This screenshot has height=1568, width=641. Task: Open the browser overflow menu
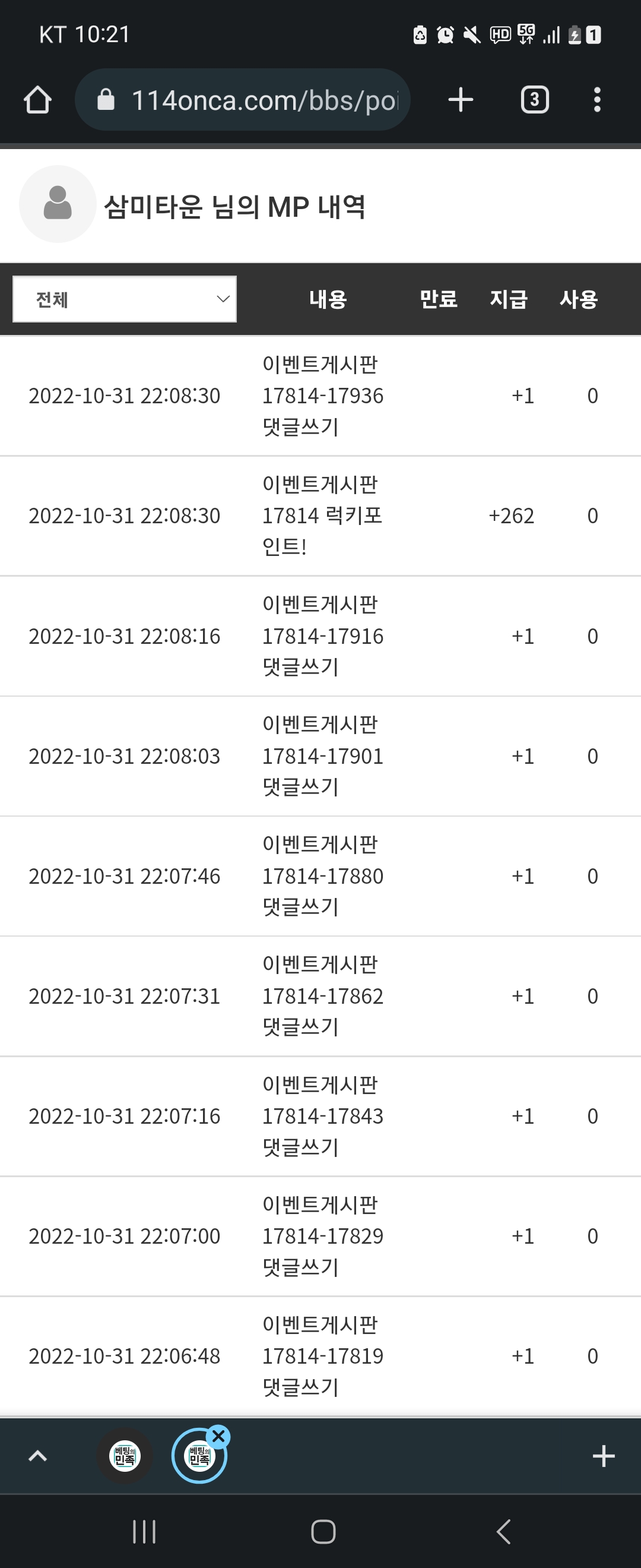tap(597, 100)
